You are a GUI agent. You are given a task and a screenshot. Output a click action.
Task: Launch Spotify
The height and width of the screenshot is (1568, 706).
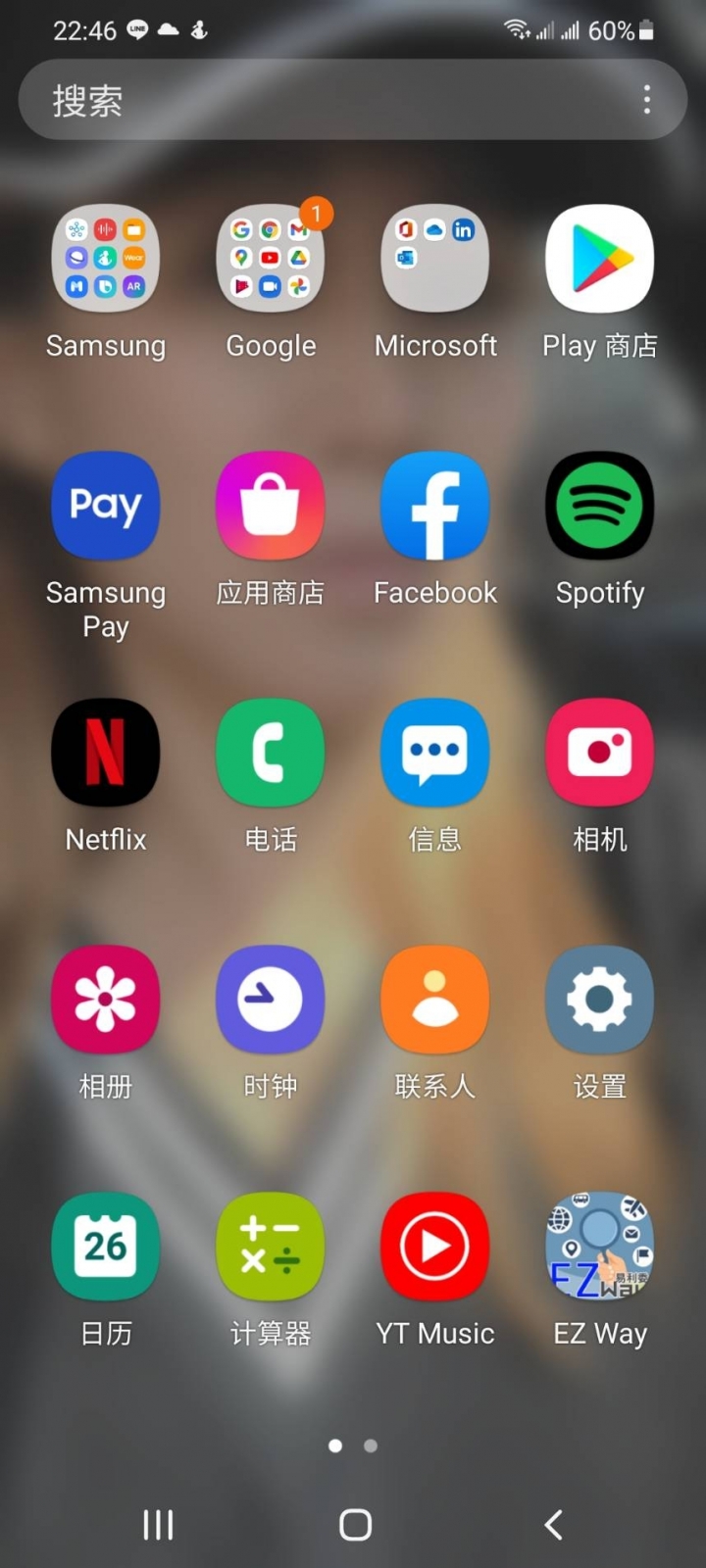click(600, 506)
